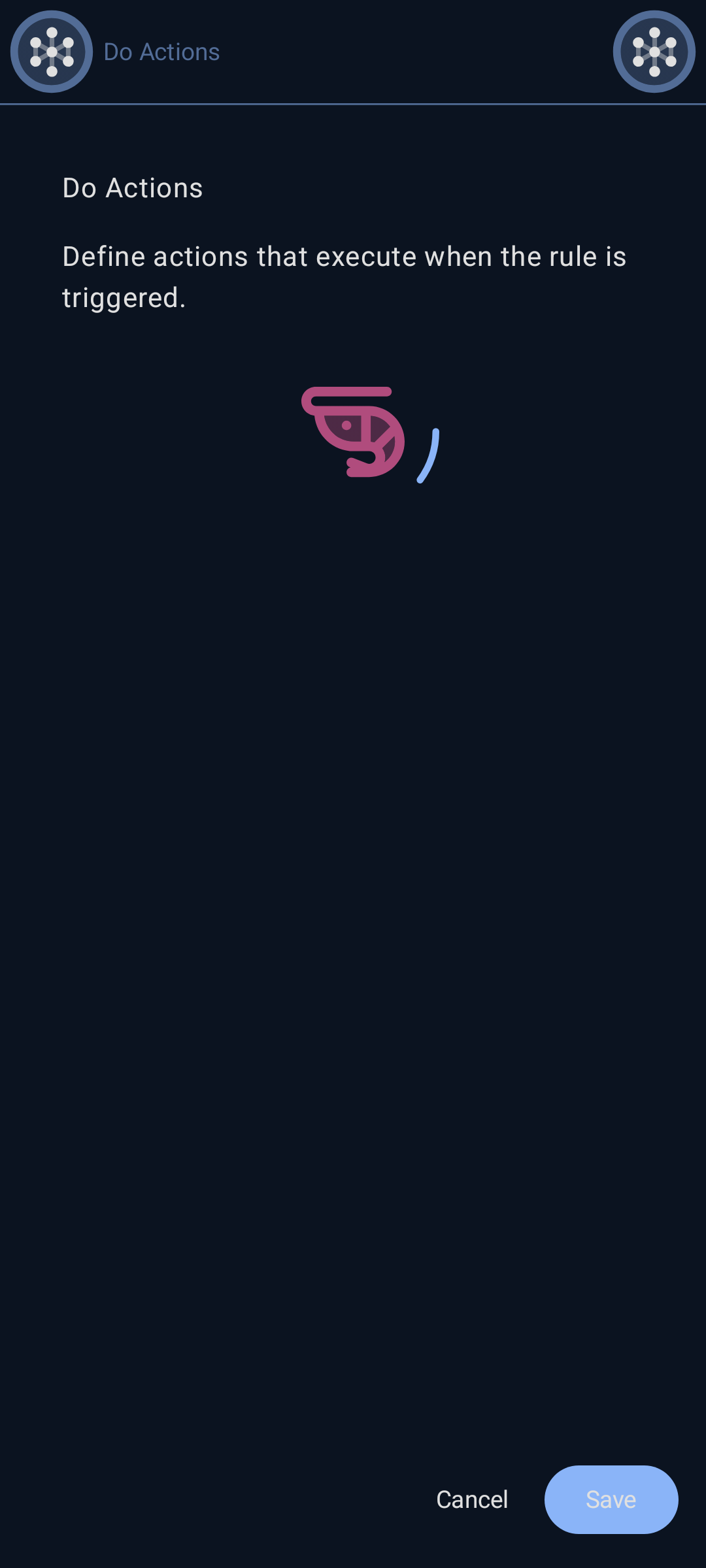The width and height of the screenshot is (706, 1568).
Task: Tap the Cancel button
Action: 472,1499
